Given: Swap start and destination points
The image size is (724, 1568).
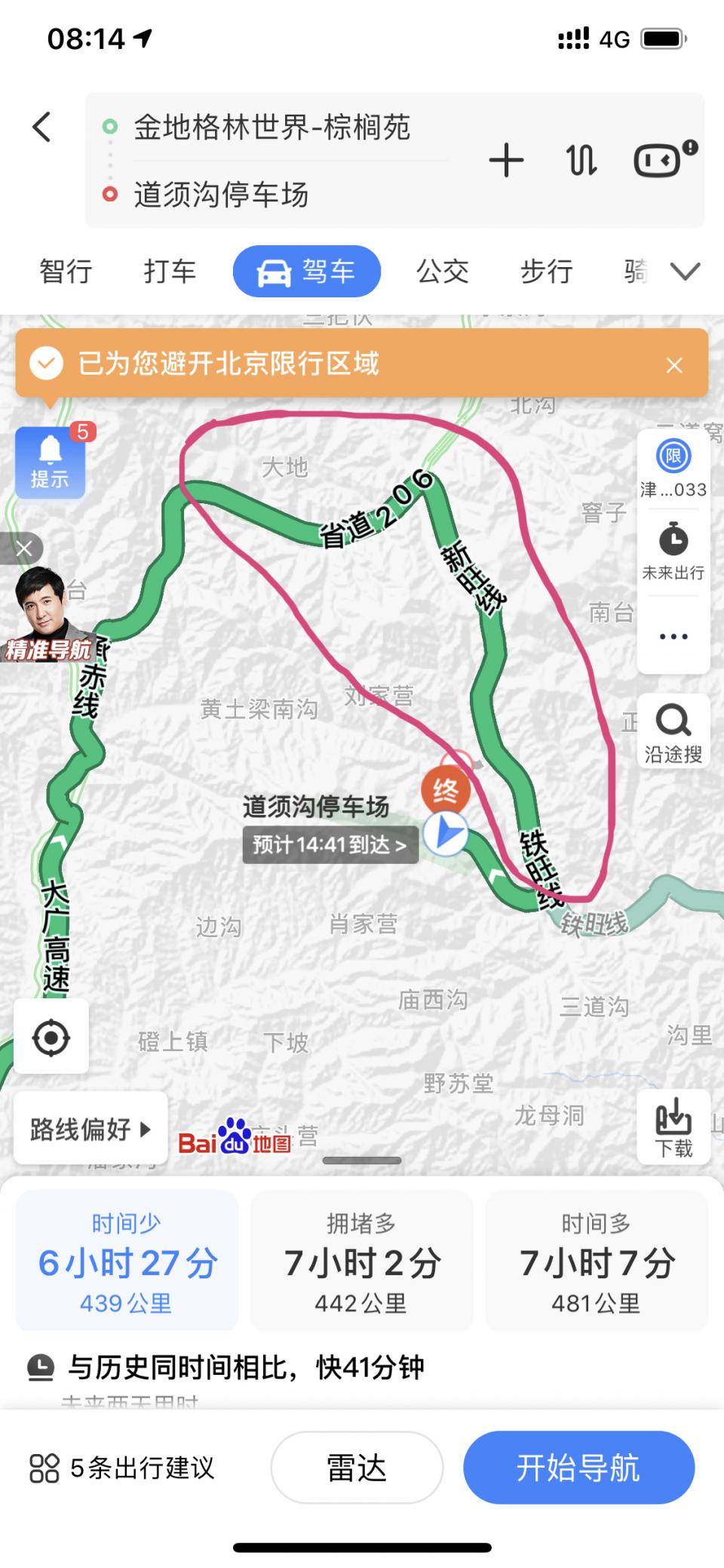Looking at the screenshot, I should [581, 161].
